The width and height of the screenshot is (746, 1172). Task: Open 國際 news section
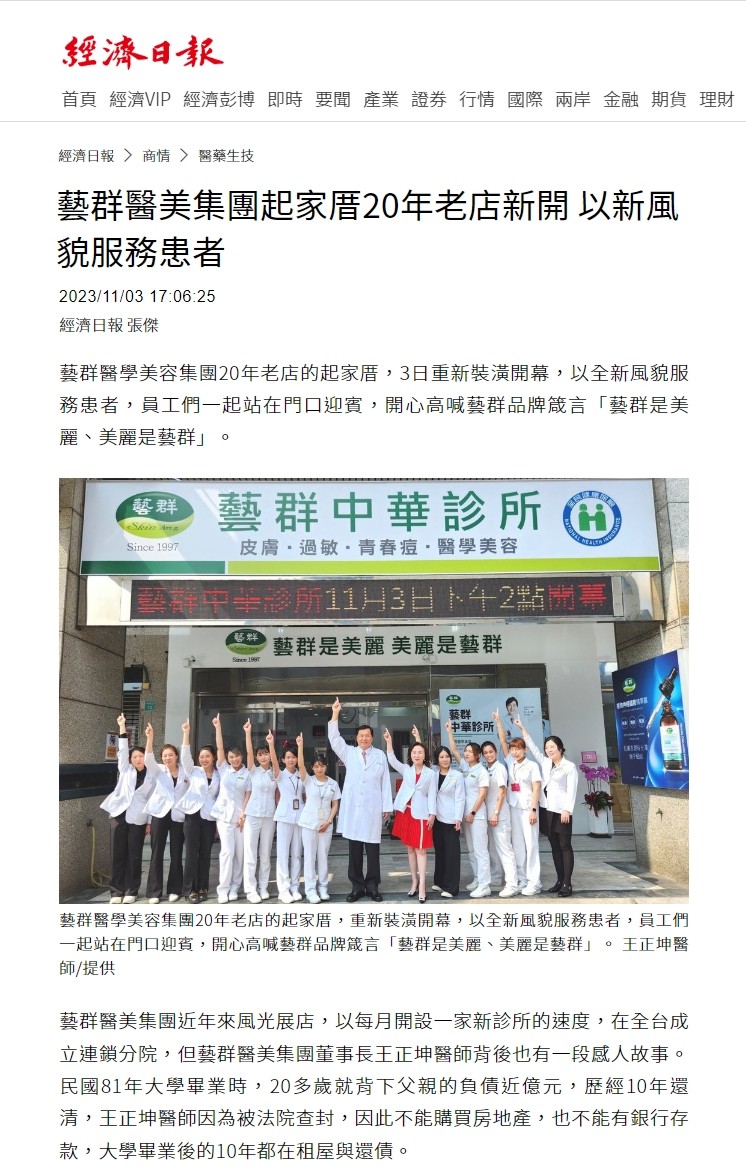pyautogui.click(x=525, y=99)
